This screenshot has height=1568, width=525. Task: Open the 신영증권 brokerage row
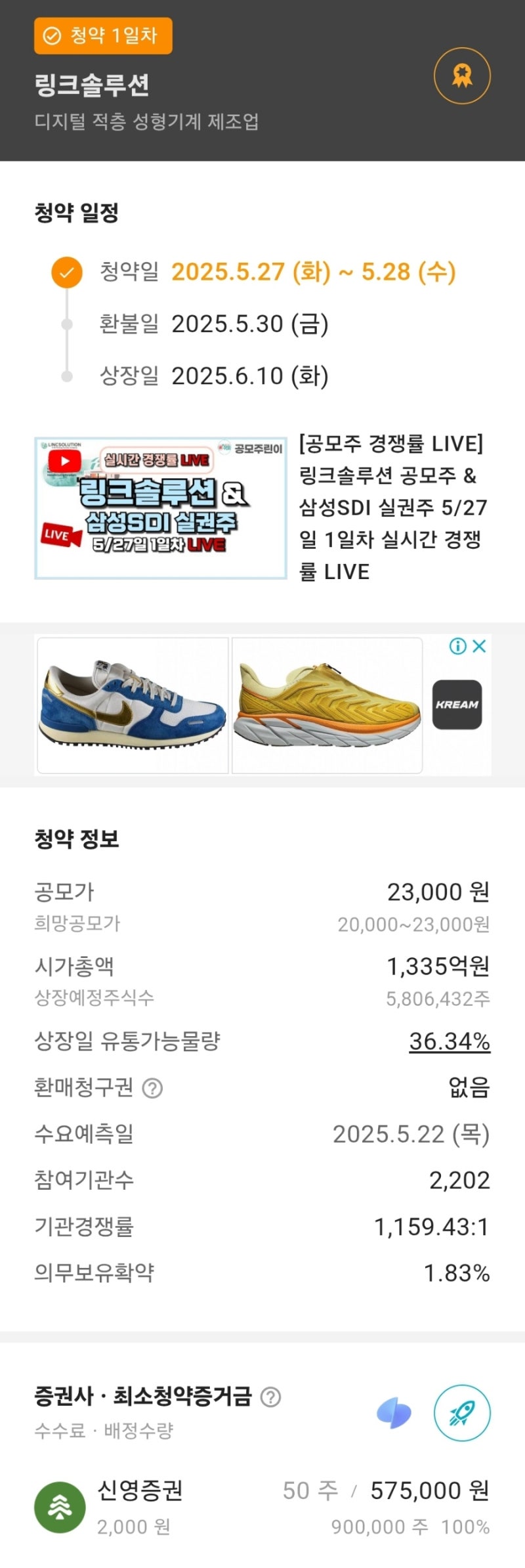click(262, 1508)
